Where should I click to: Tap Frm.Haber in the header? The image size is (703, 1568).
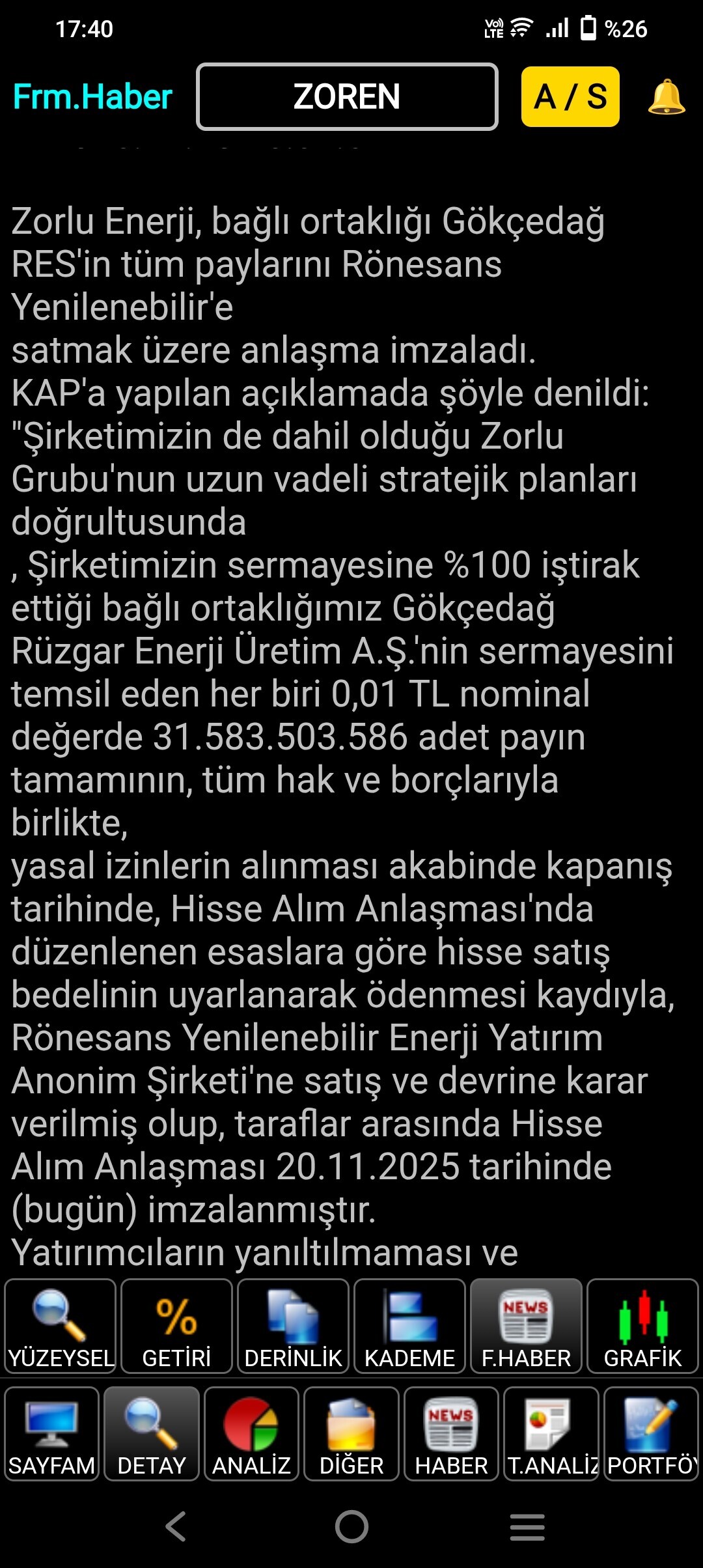[x=92, y=97]
